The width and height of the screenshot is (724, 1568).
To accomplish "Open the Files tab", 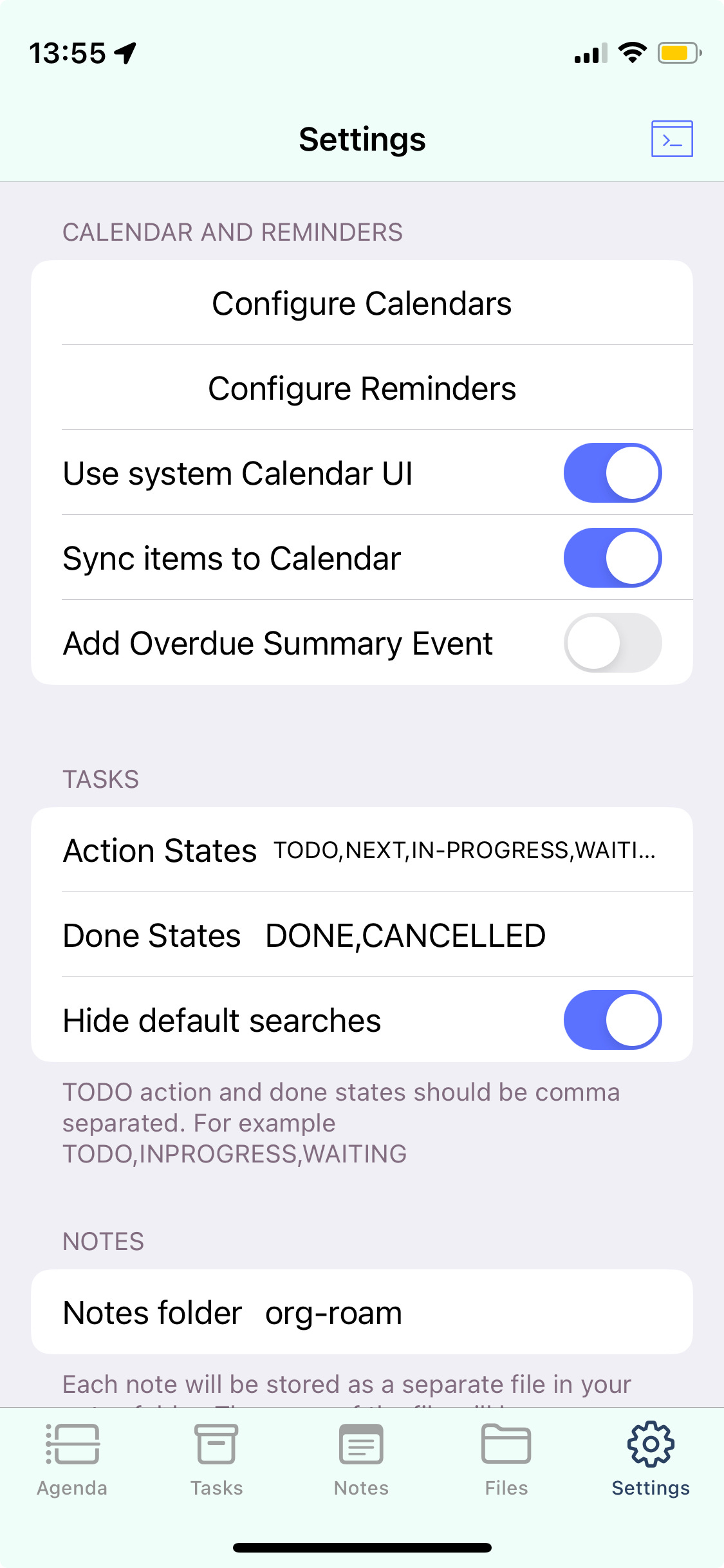I will tap(506, 1460).
